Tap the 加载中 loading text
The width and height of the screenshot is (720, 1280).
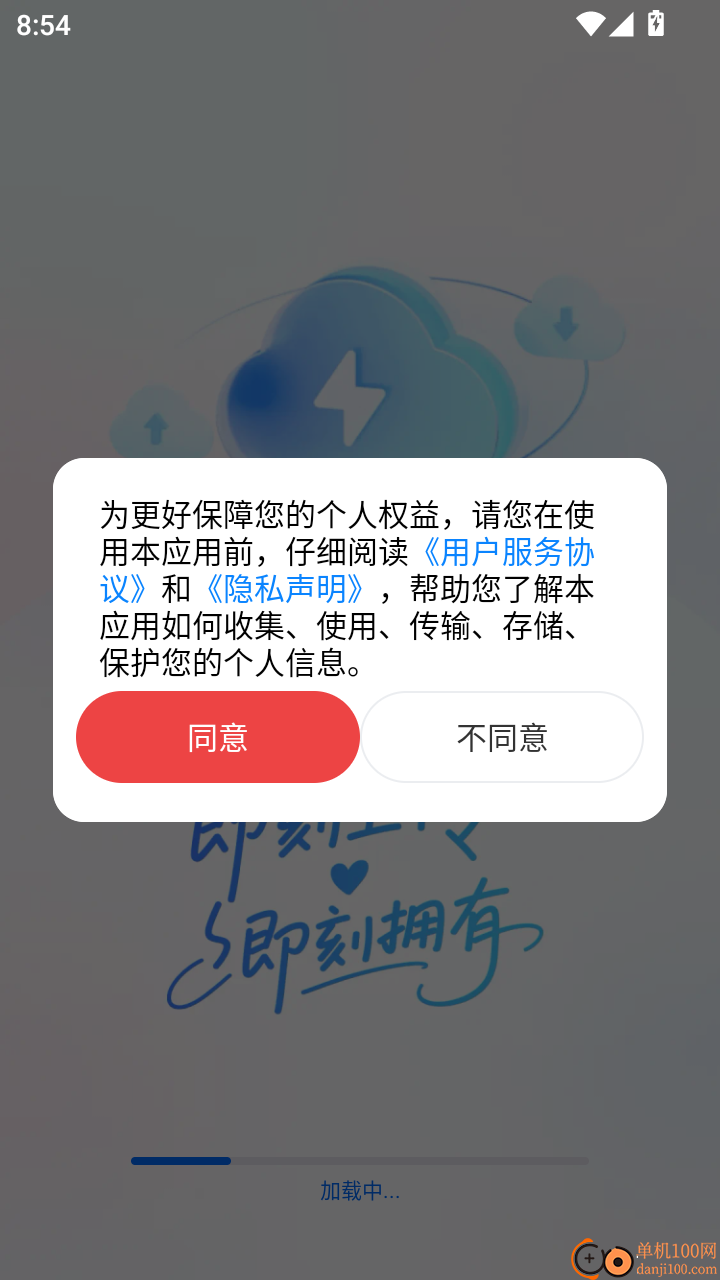[359, 1192]
